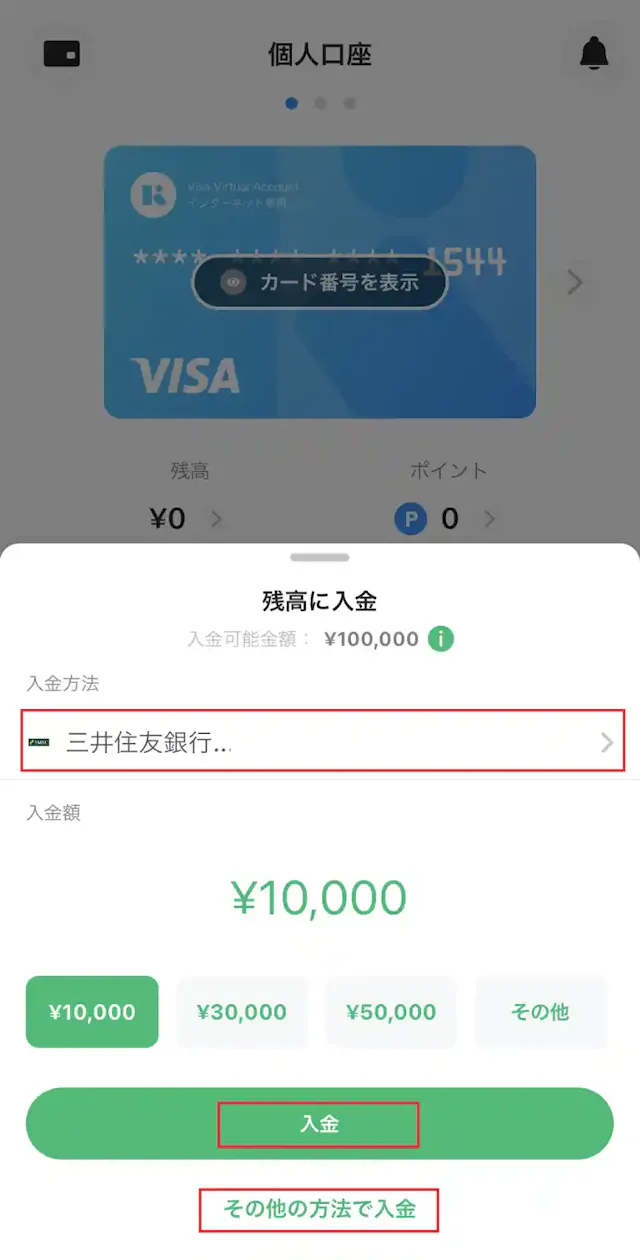Select the ¥30,000 amount chip
This screenshot has width=640, height=1260.
(x=242, y=1012)
